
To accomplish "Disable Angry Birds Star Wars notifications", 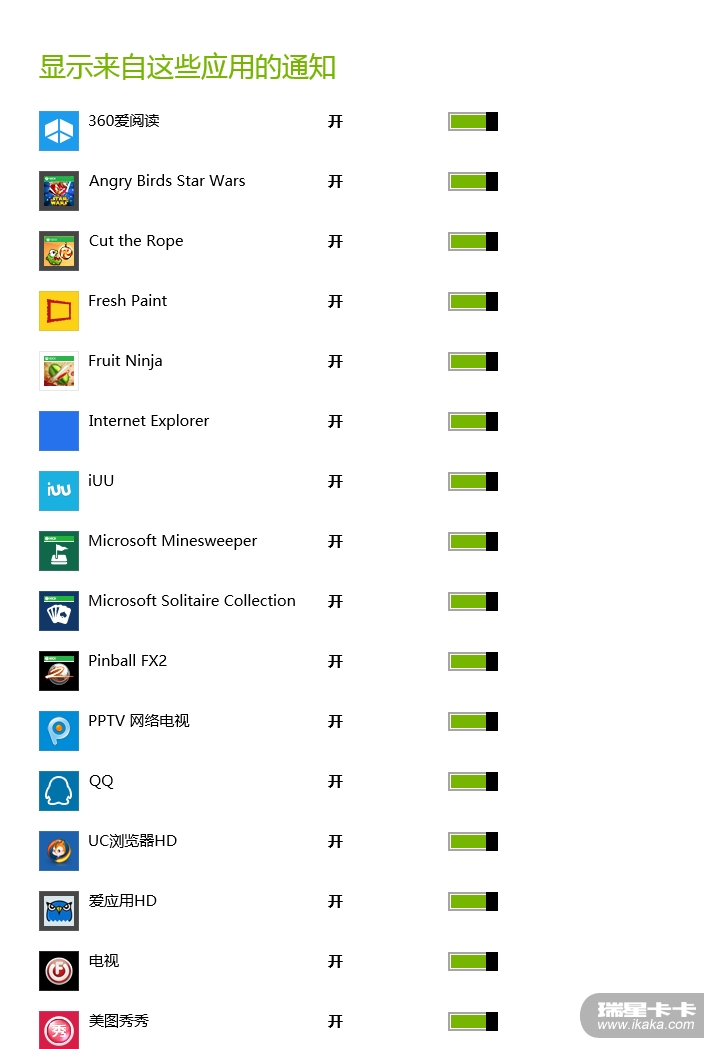I will pyautogui.click(x=472, y=182).
